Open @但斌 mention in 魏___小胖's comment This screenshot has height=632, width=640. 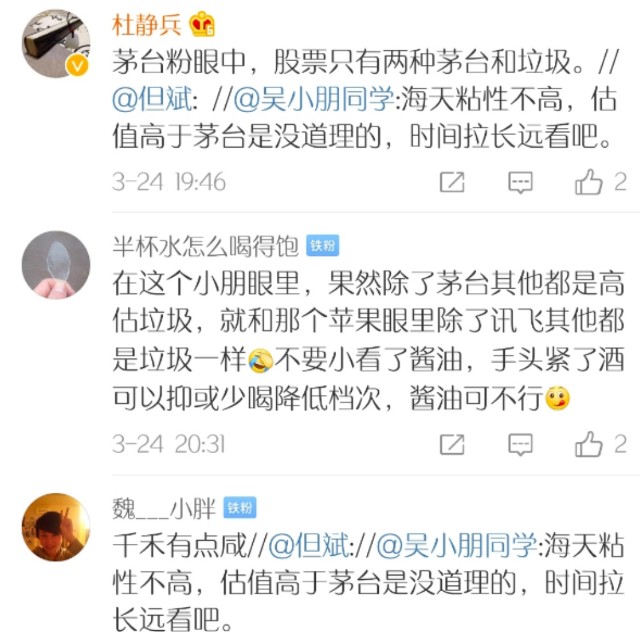(x=309, y=545)
